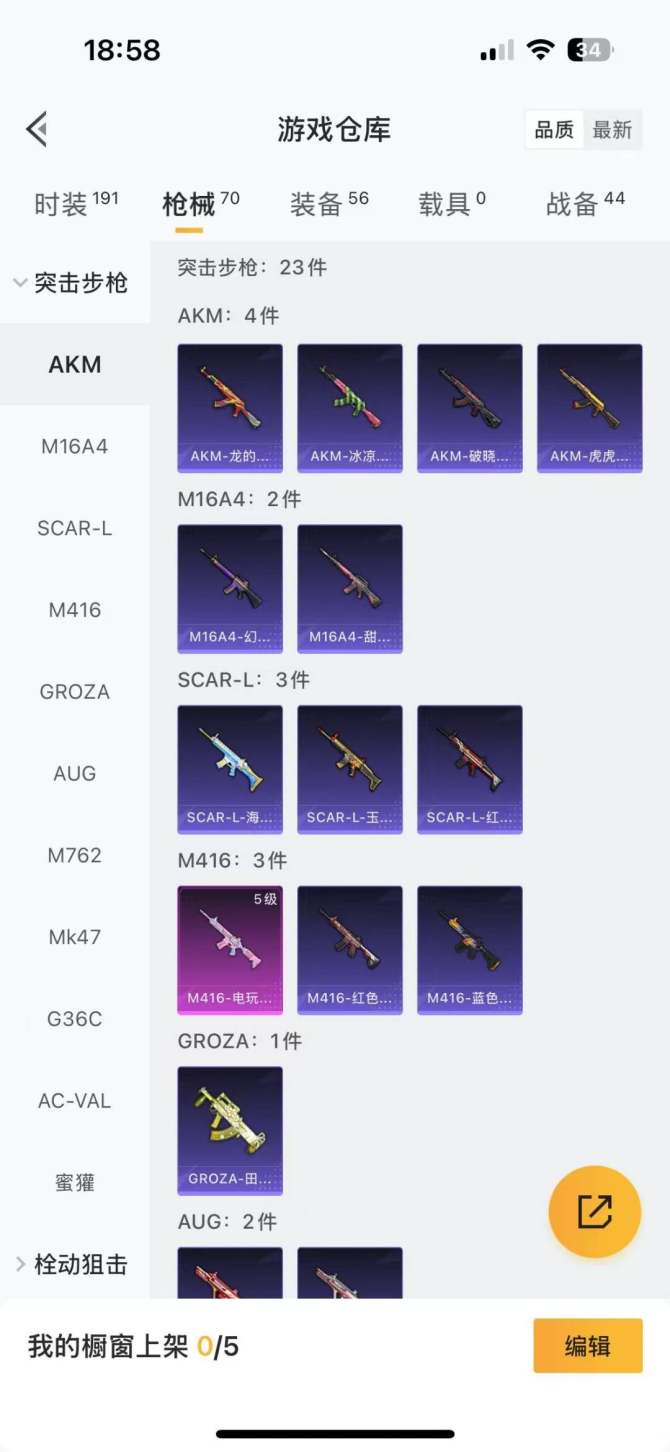Open the AKM-龙的 skin tile
The image size is (670, 1452).
pyautogui.click(x=230, y=408)
